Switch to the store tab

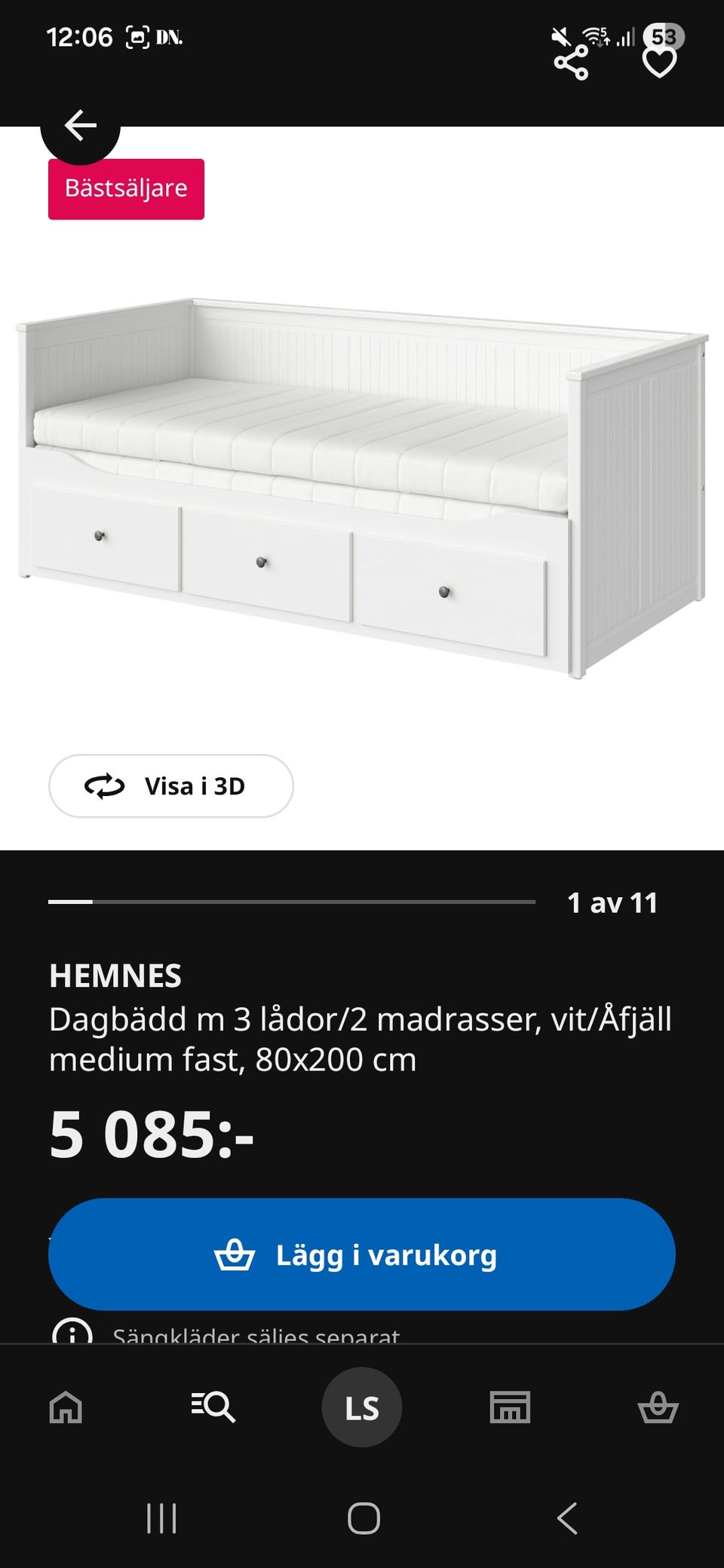tap(511, 1407)
